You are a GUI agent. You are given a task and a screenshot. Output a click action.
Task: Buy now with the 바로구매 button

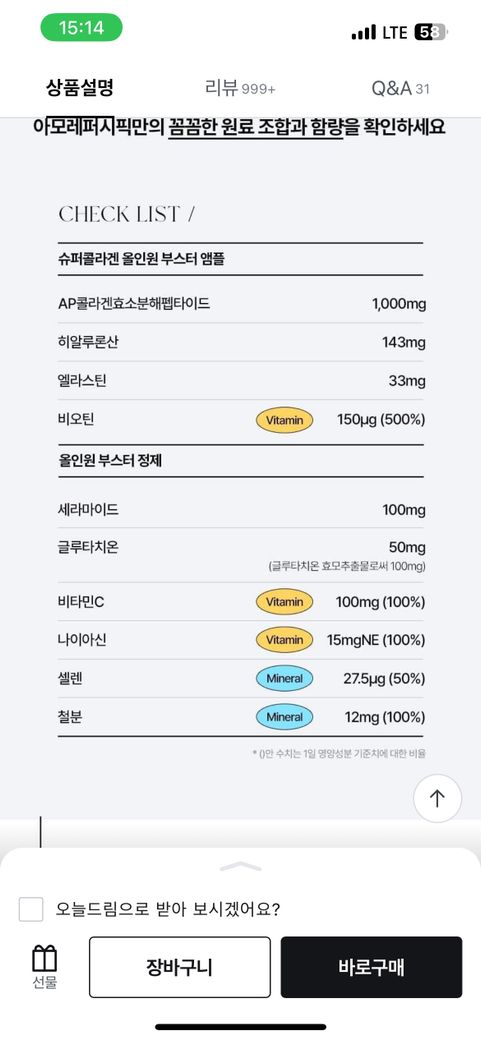[372, 967]
